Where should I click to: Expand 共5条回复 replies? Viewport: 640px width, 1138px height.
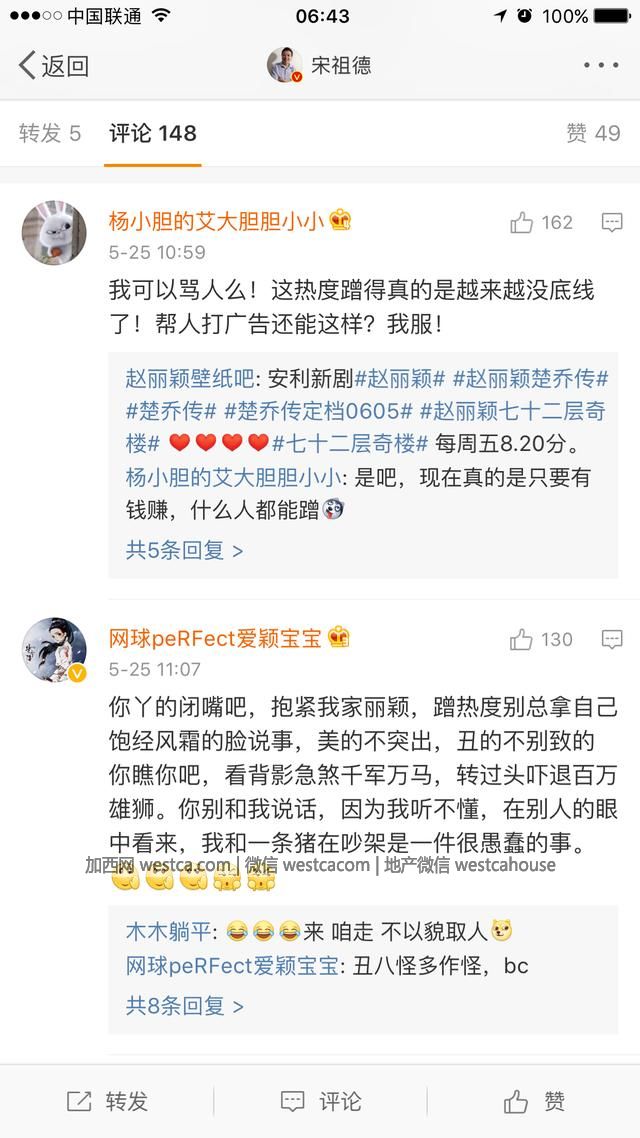(184, 549)
